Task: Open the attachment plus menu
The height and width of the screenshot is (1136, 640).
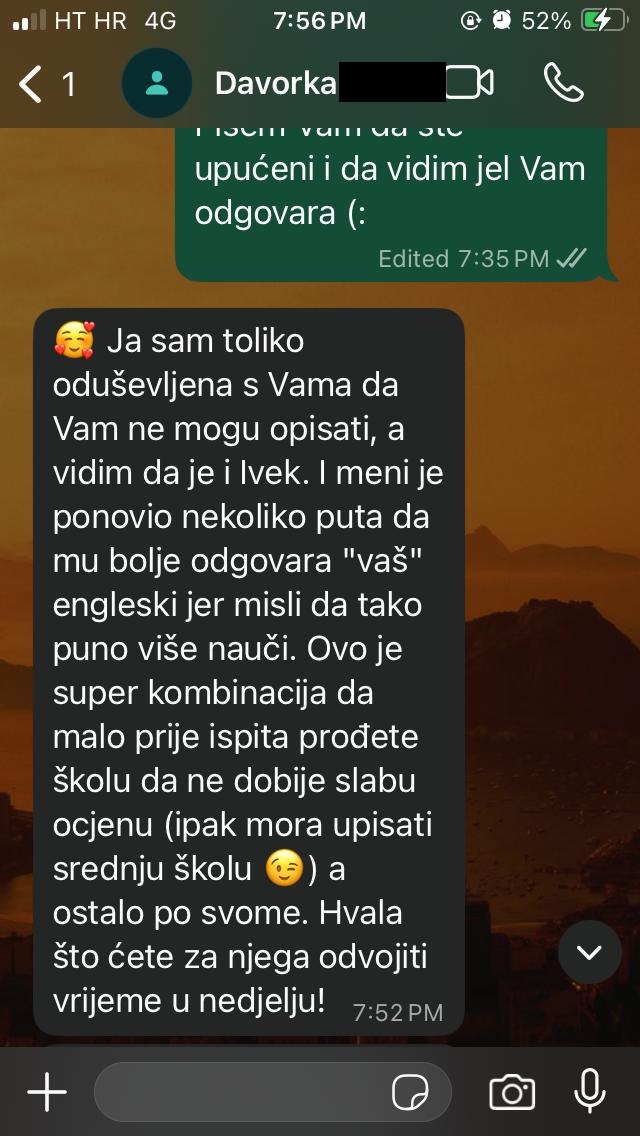Action: [x=46, y=1092]
